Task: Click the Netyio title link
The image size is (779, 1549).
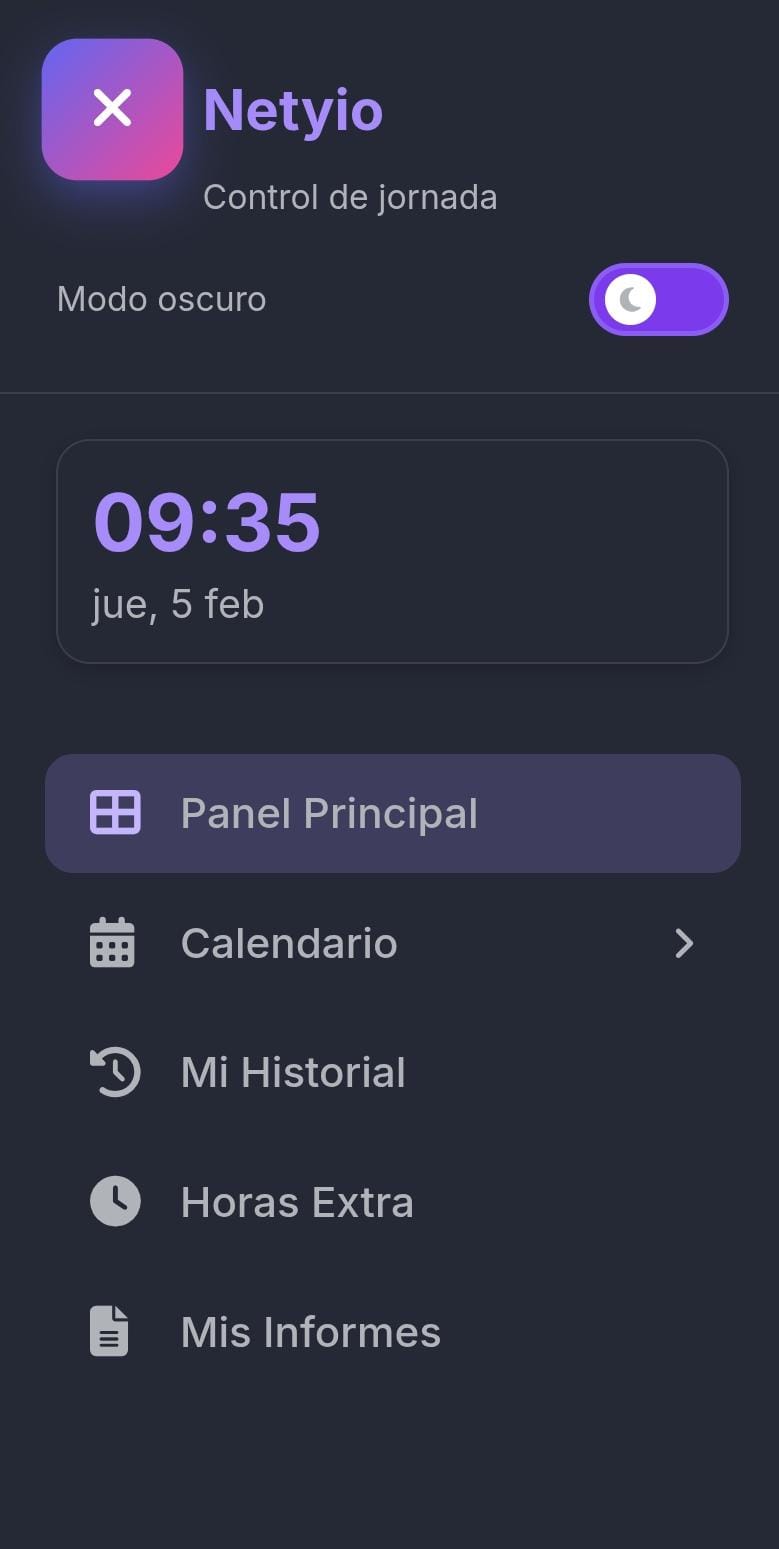Action: tap(293, 110)
